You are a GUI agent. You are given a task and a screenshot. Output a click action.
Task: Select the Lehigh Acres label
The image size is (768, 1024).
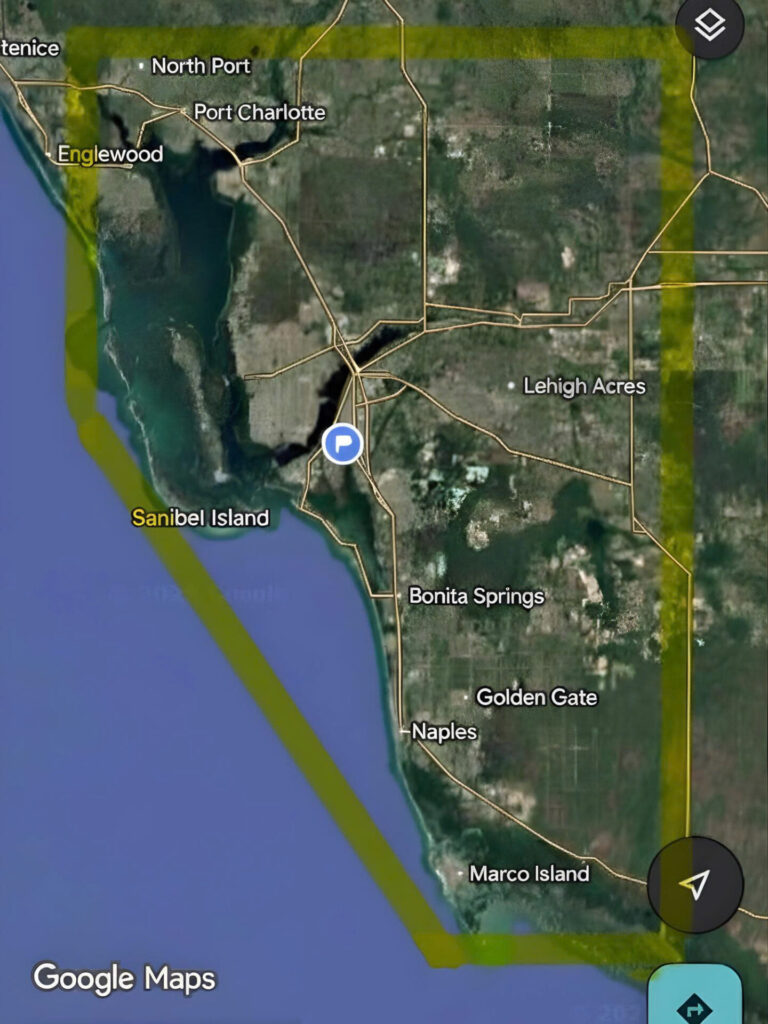[x=584, y=386]
